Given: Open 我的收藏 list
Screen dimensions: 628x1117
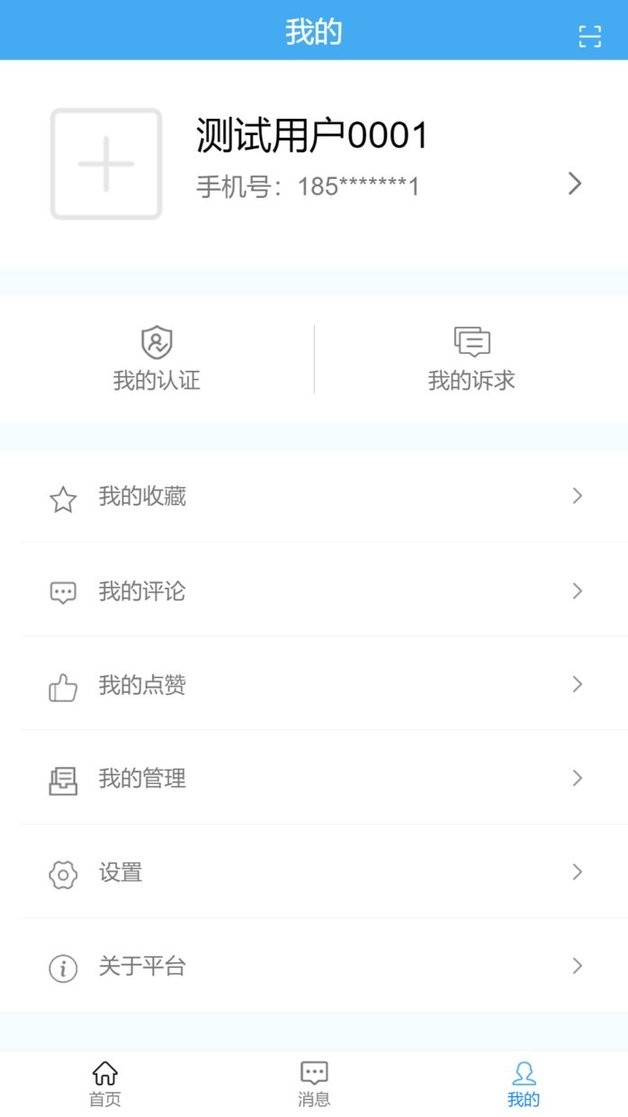Looking at the screenshot, I should (314, 497).
